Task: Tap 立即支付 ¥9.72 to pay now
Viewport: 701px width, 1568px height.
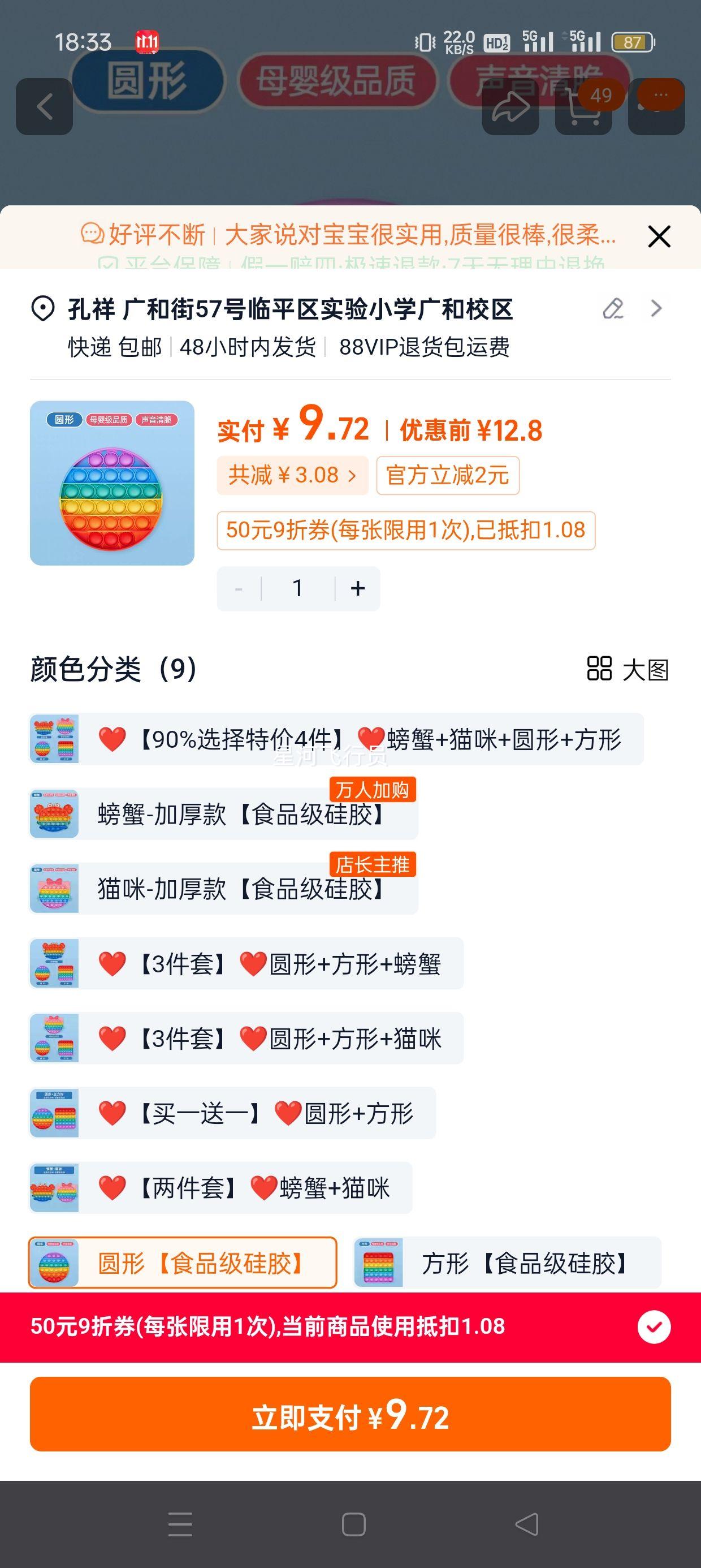Action: (x=350, y=1415)
